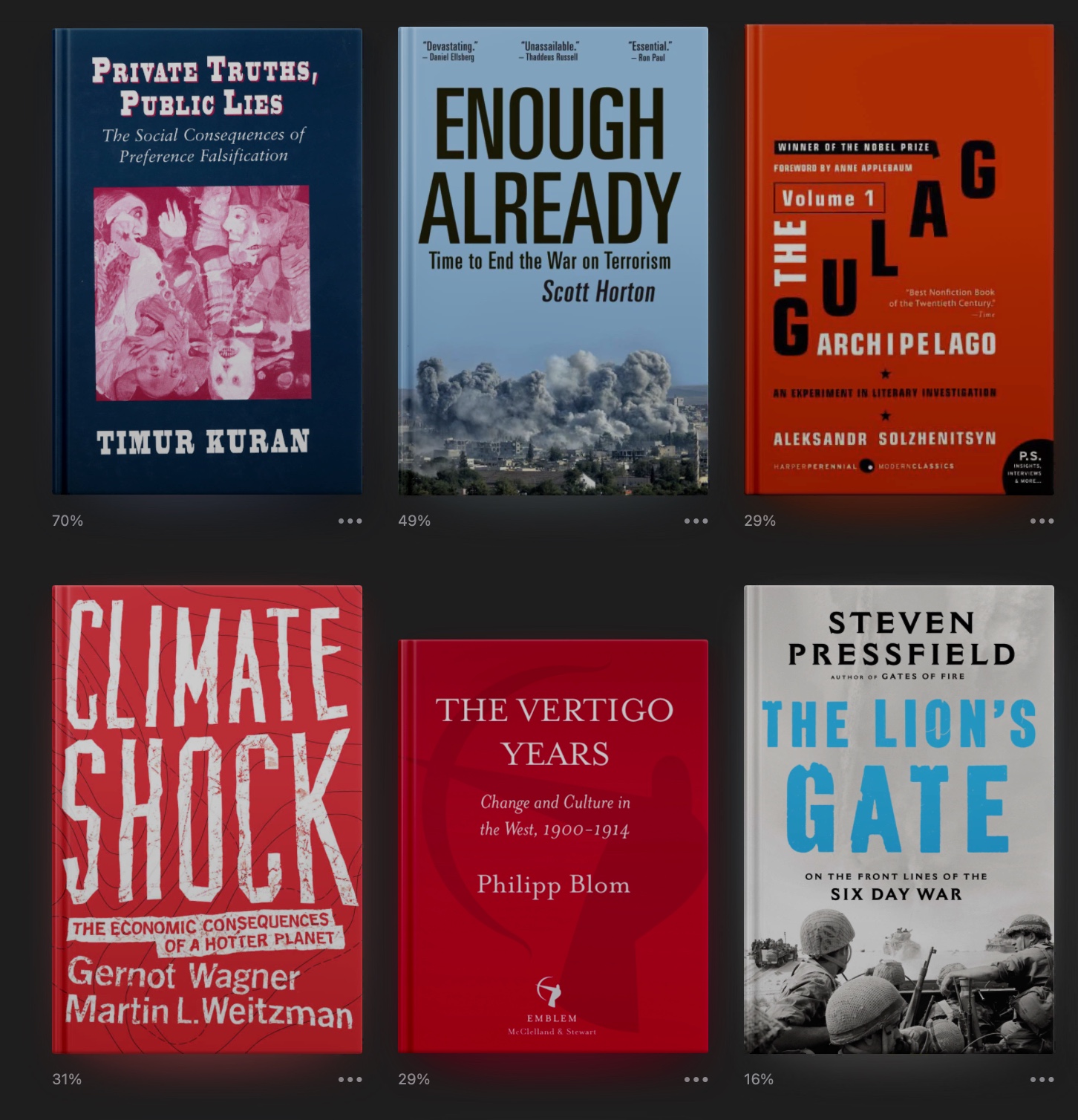
Task: Open the Climate Shock book
Action: 207,819
